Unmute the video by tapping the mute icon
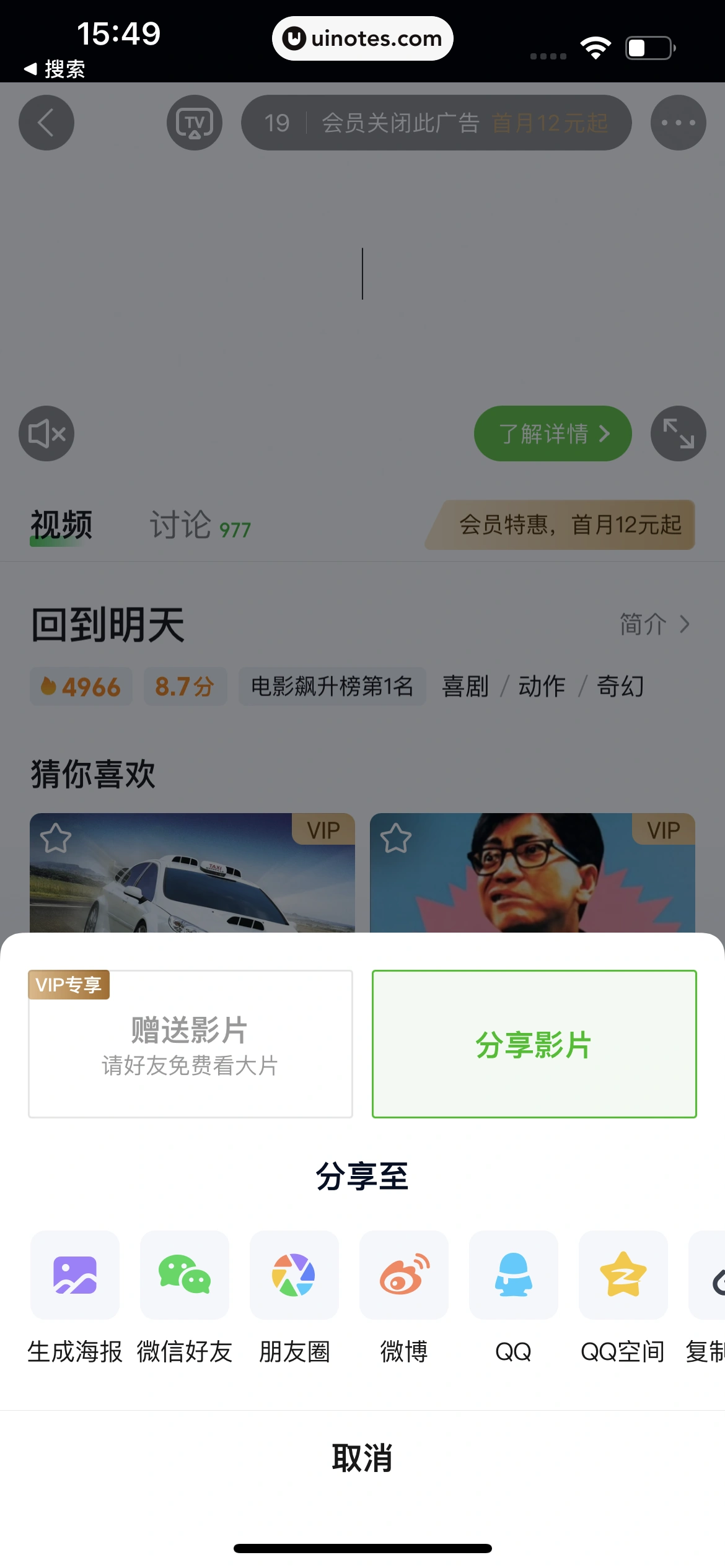 pyautogui.click(x=46, y=433)
